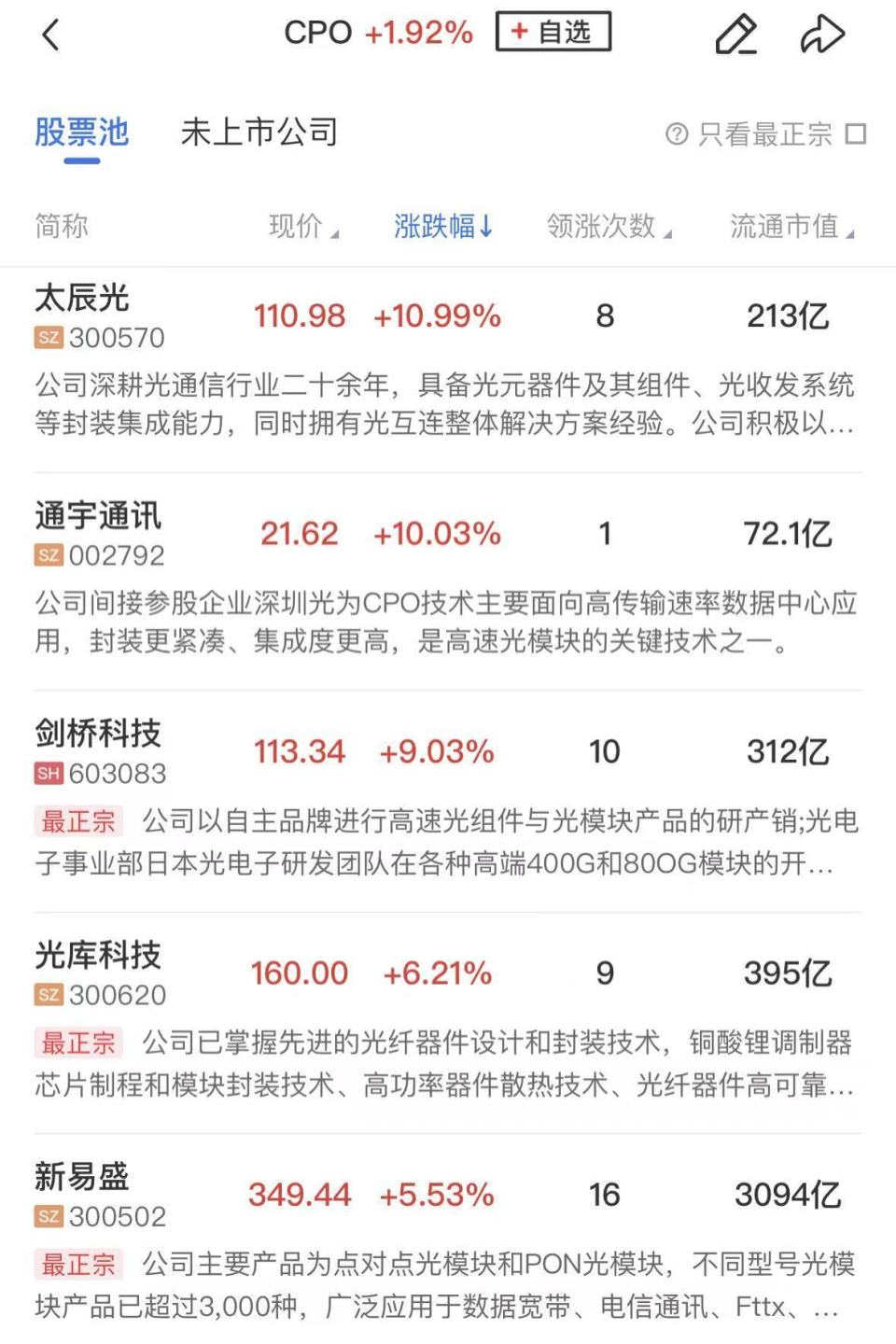Open the edit pencil icon
The image size is (896, 1344).
tap(736, 34)
